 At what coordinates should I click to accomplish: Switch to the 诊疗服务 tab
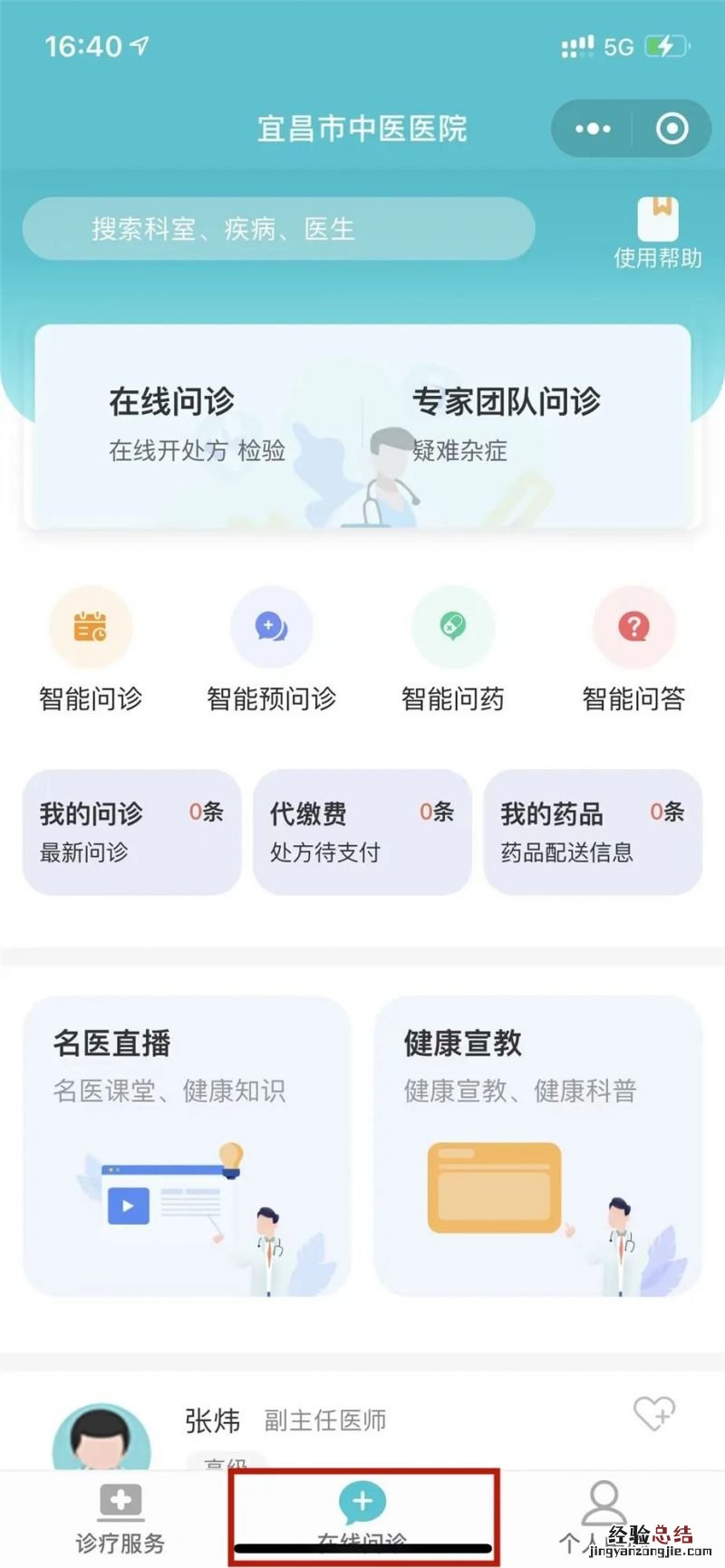(120, 1518)
